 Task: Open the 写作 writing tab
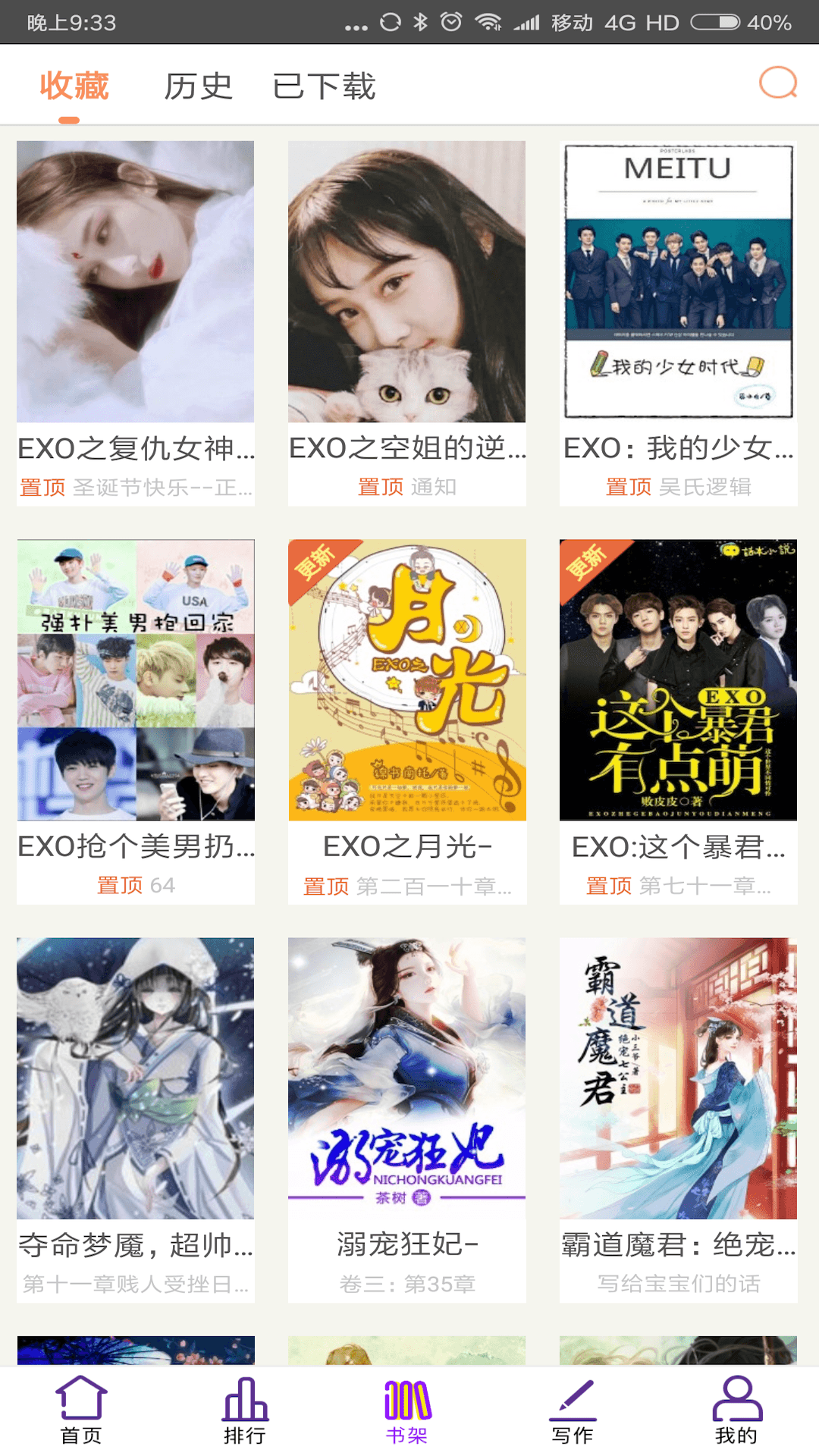[573, 1410]
